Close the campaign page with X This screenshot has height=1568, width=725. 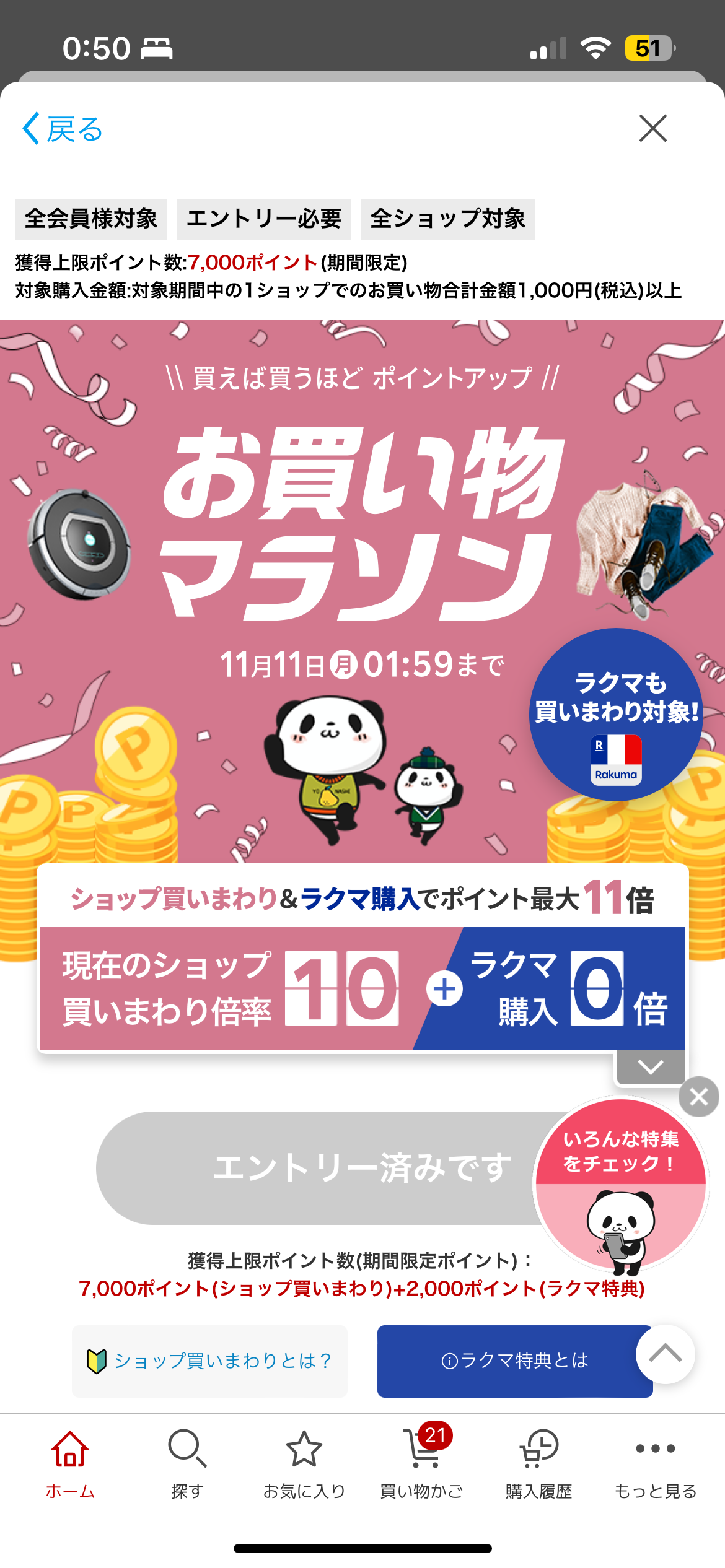652,128
